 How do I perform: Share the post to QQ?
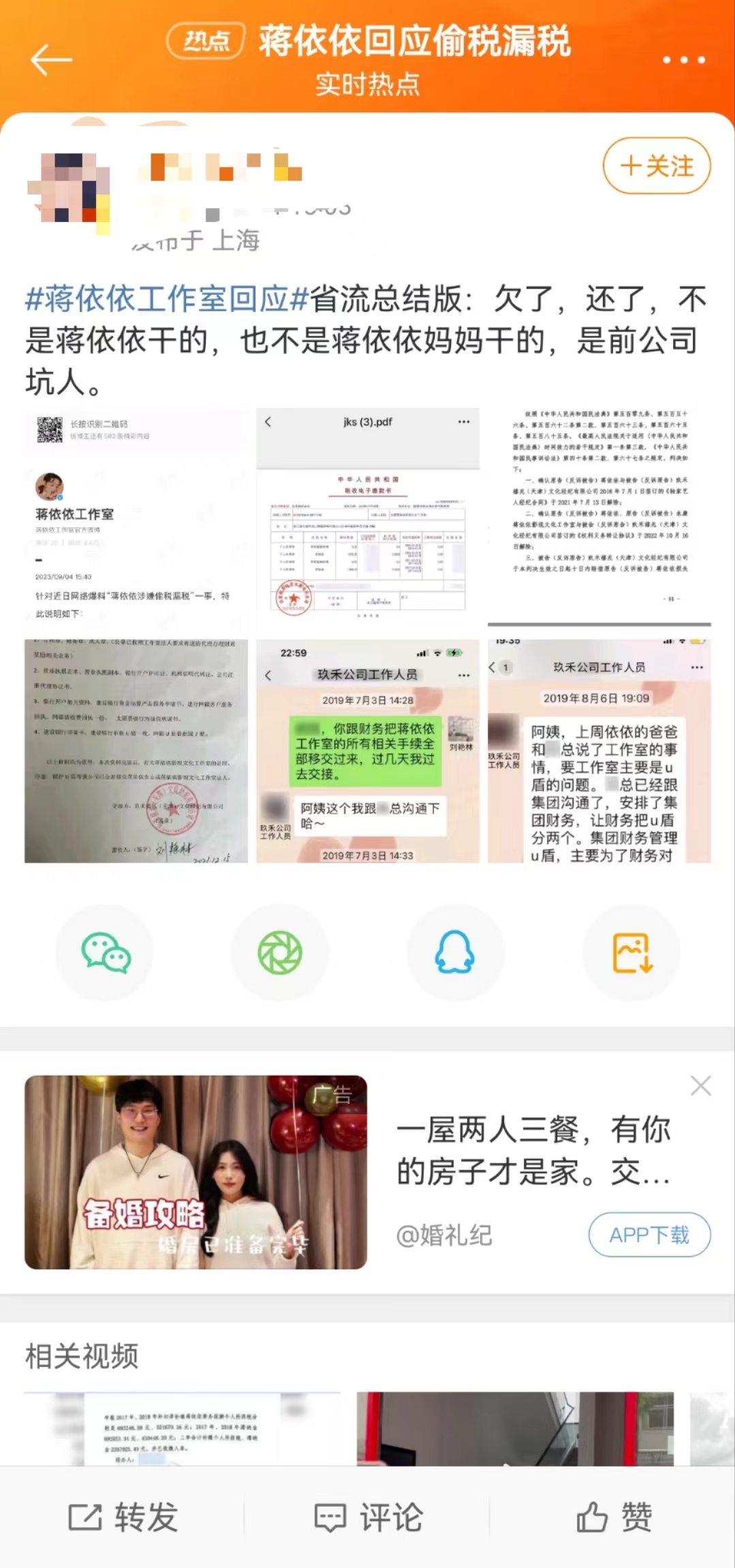pos(455,952)
